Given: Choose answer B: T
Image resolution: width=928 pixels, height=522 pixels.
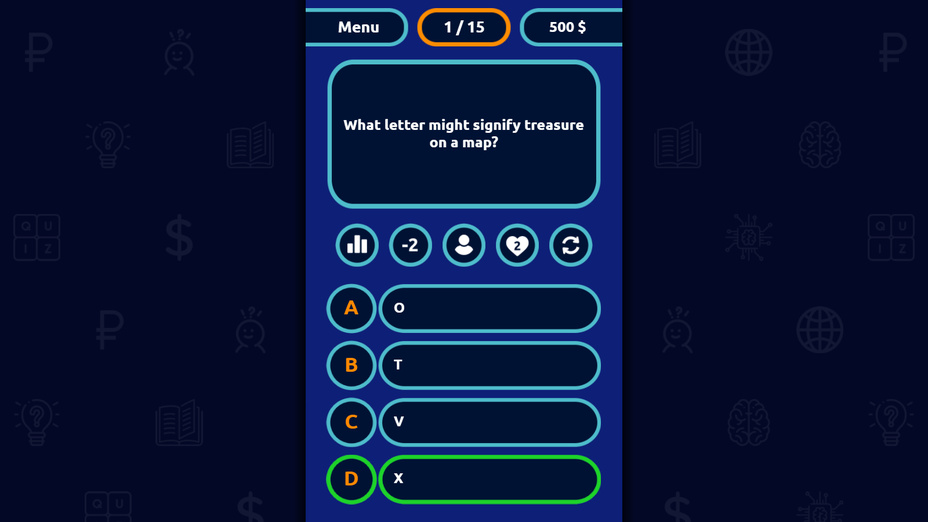Looking at the screenshot, I should pos(489,365).
